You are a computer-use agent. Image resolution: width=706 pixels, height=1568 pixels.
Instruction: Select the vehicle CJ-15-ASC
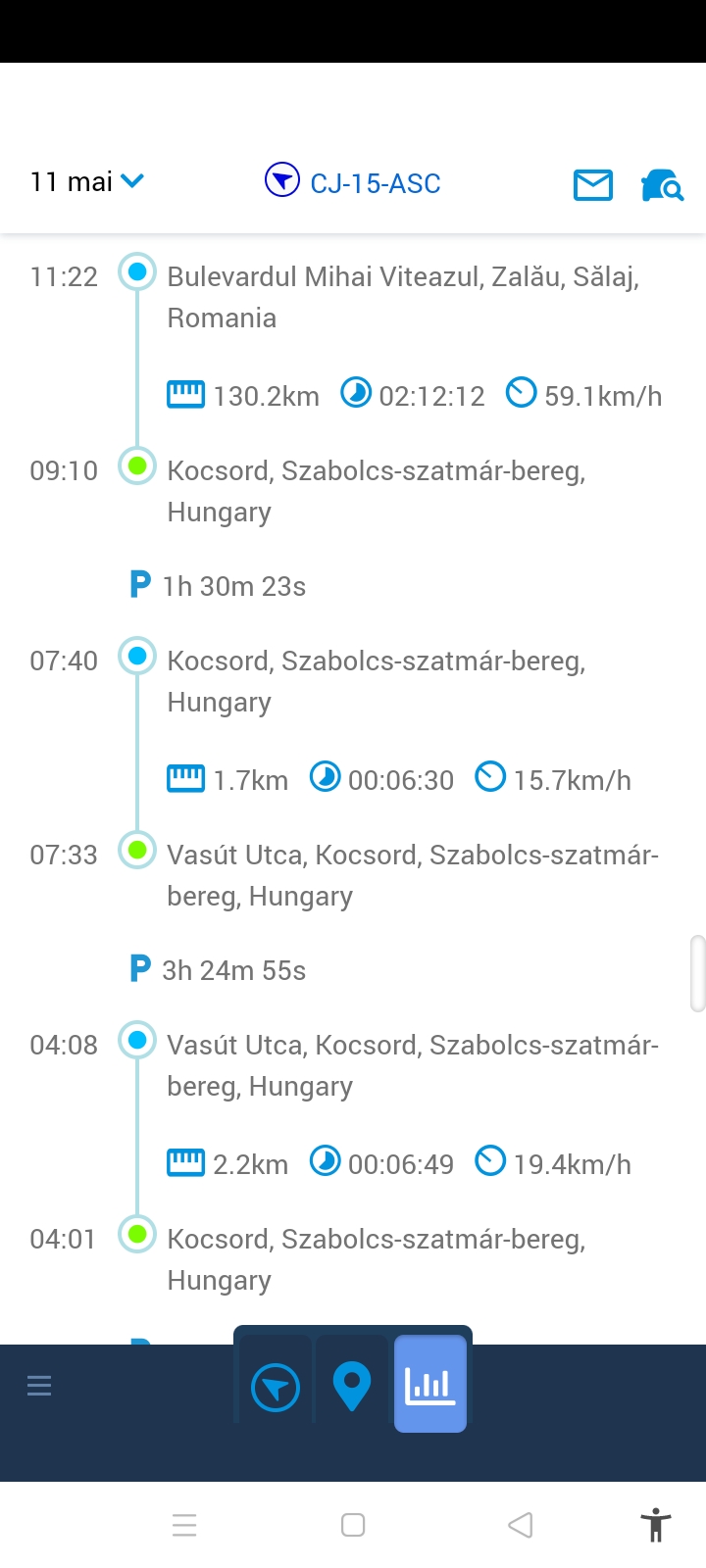point(353,182)
